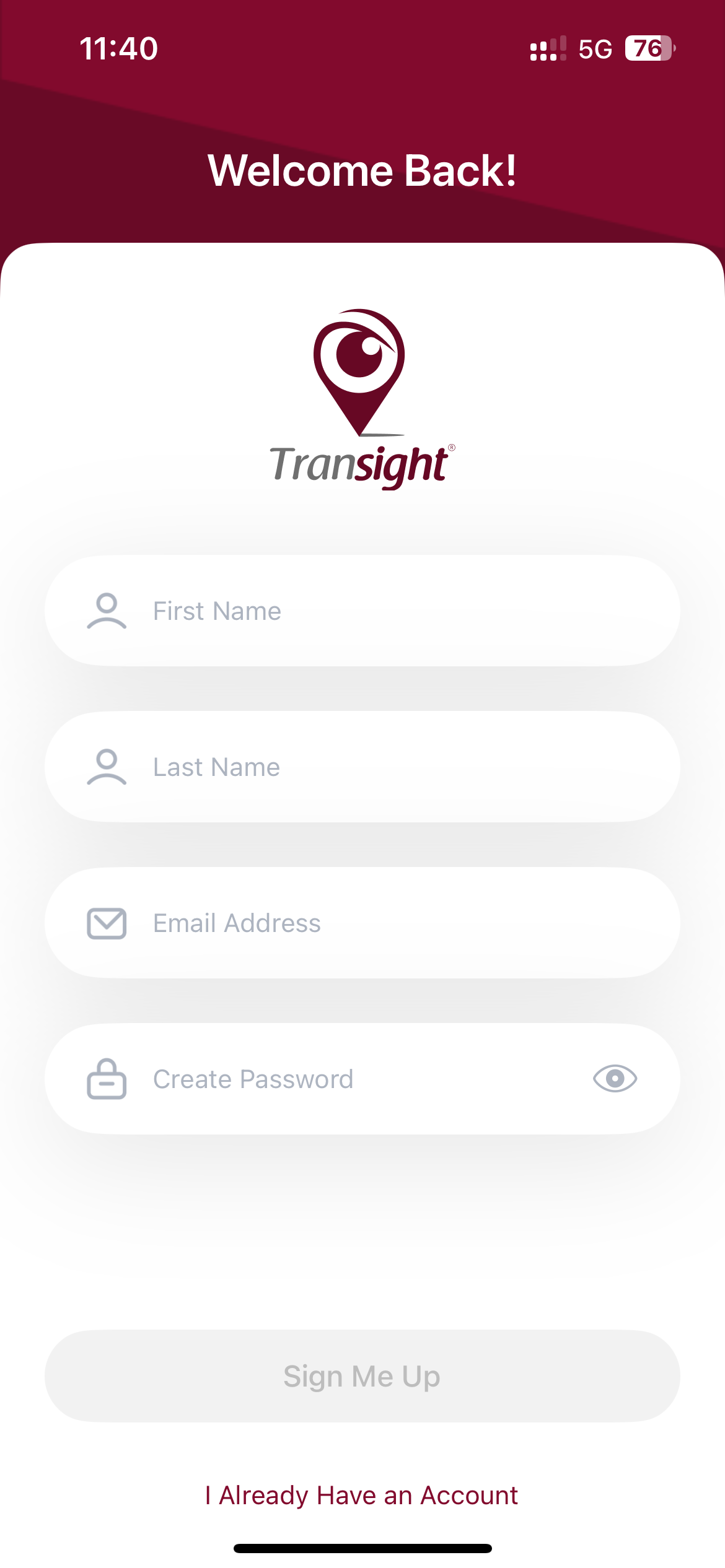Tap the Sign Me Up button

click(362, 1376)
